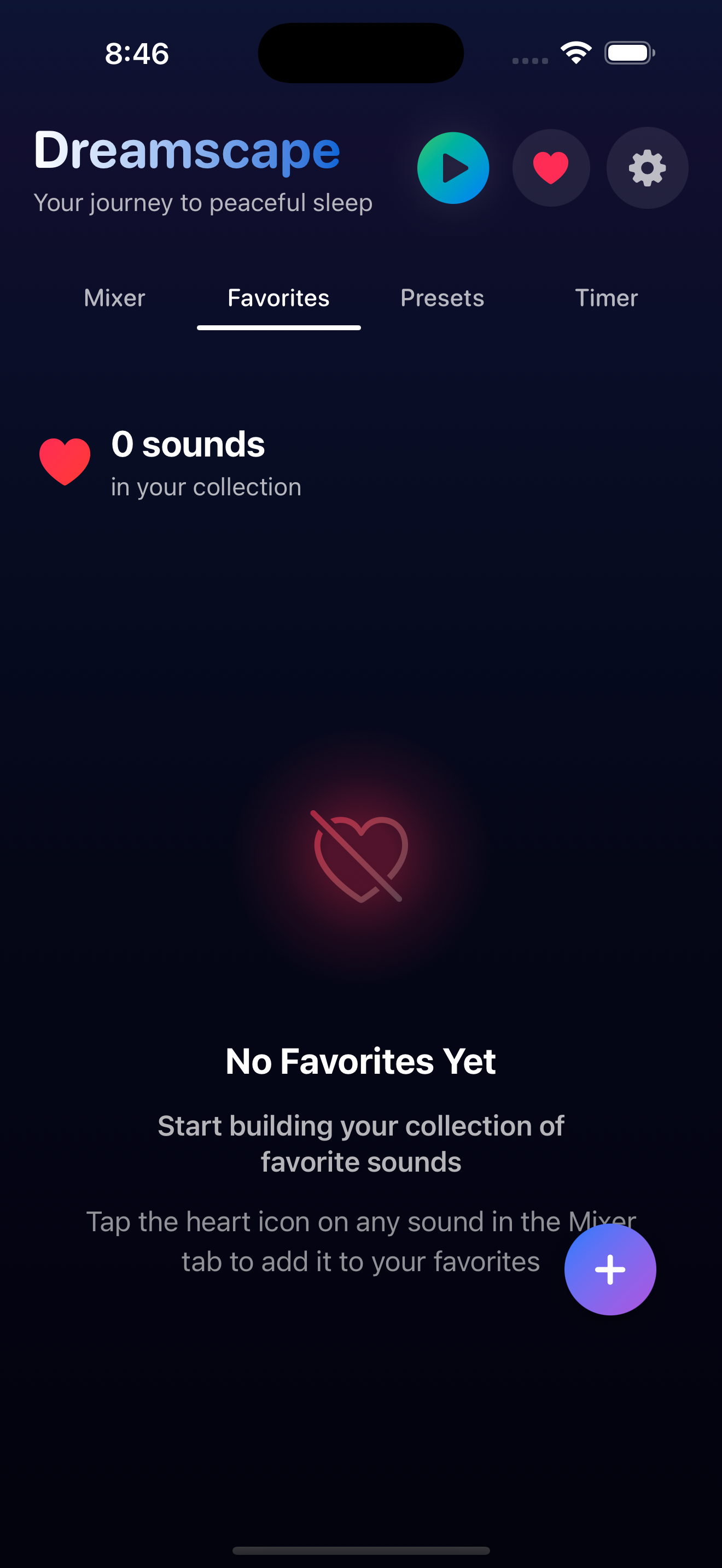Go to the Presets tab

[442, 299]
